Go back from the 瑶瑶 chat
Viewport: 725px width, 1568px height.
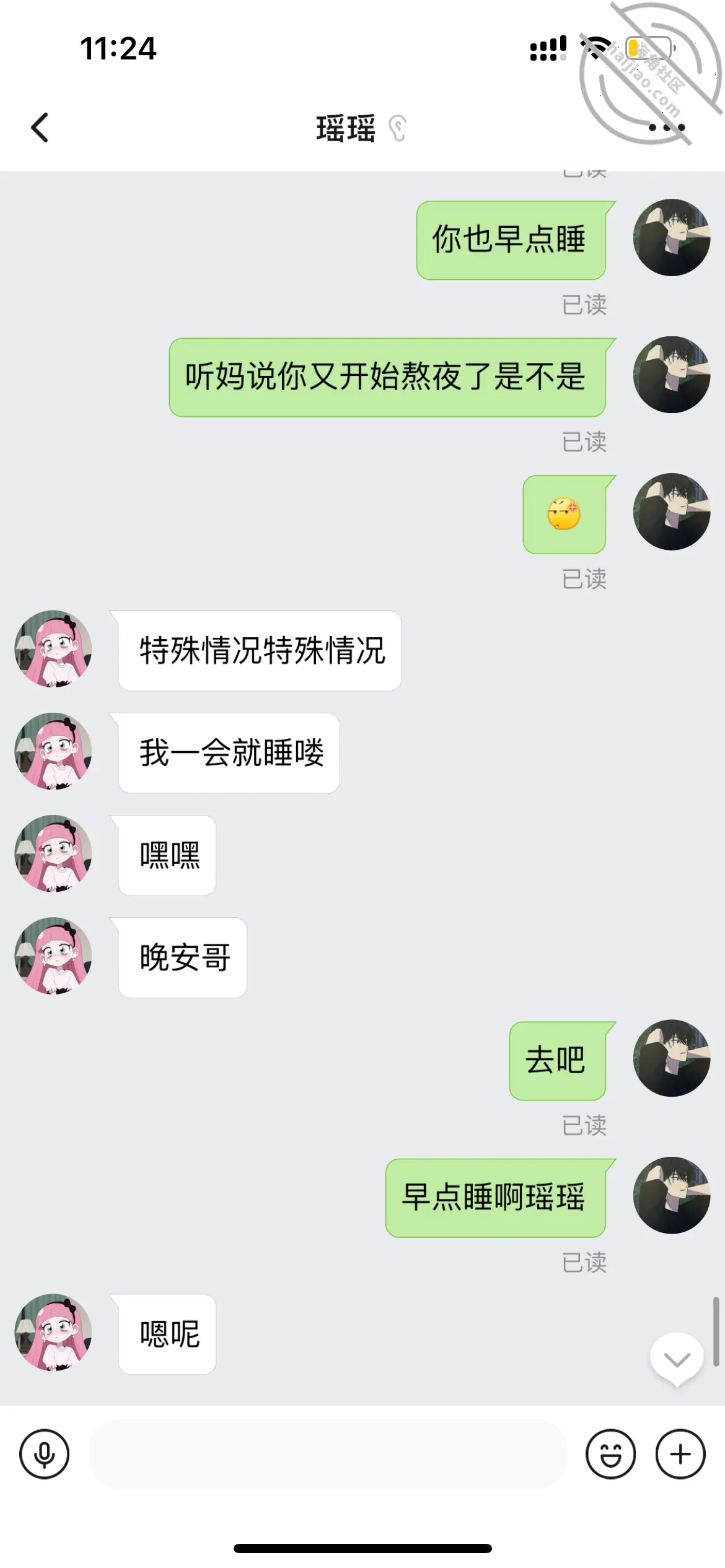40,128
